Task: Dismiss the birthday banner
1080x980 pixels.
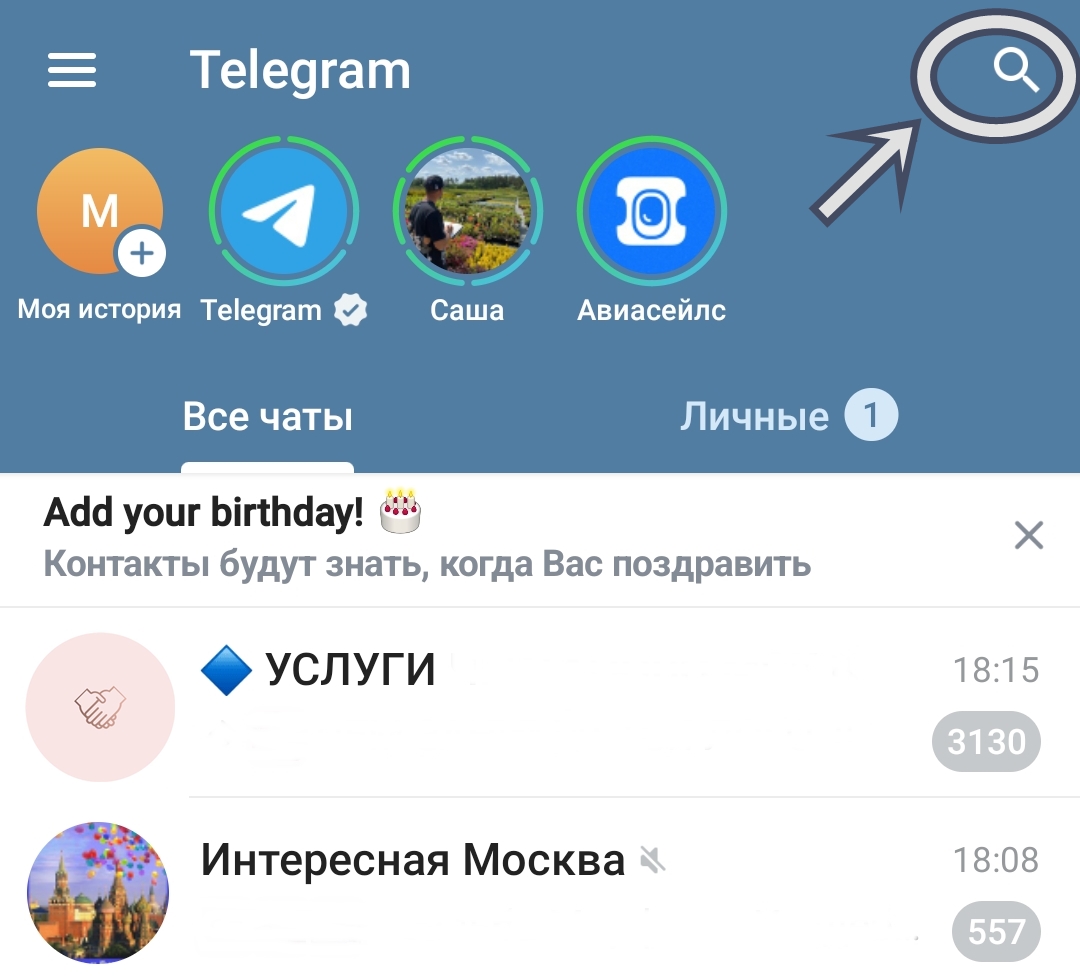Action: coord(1028,536)
